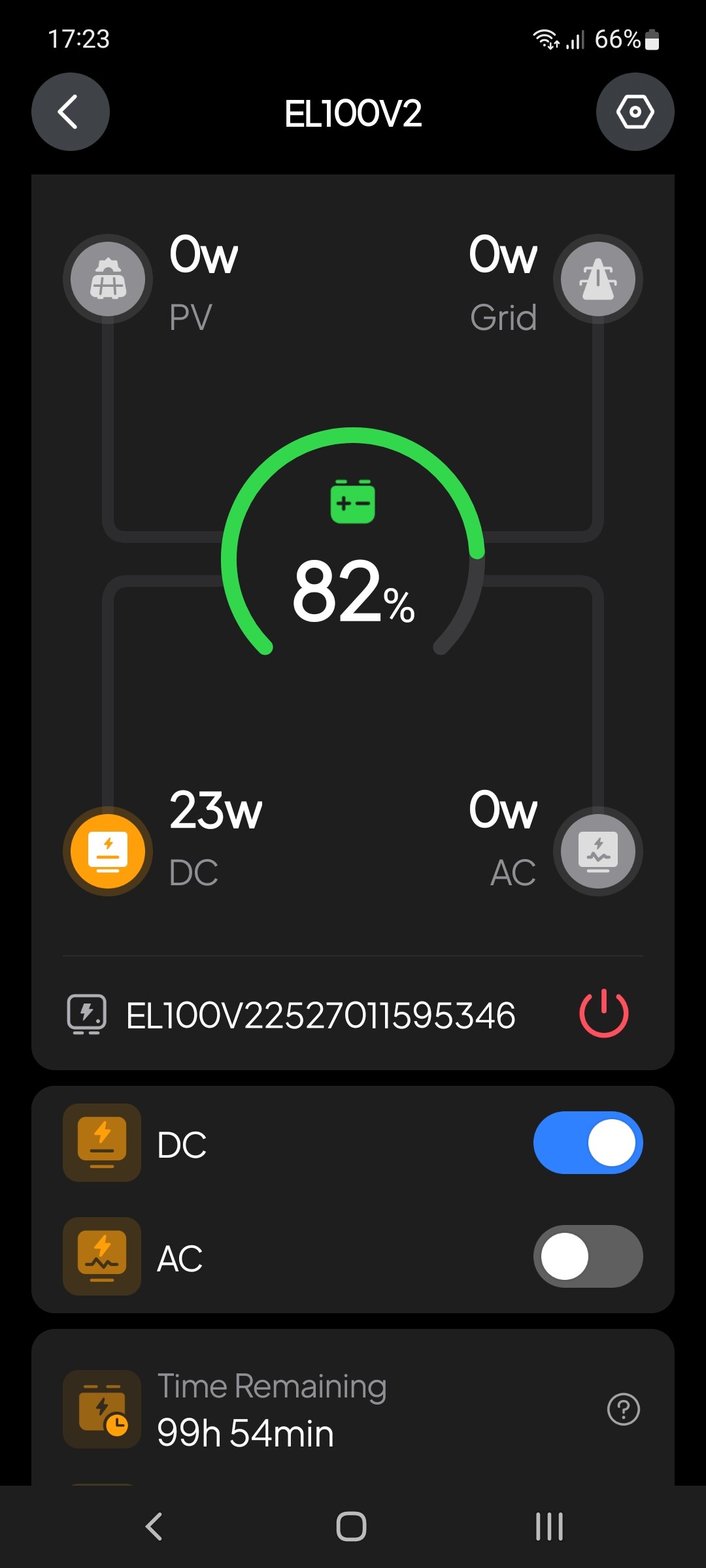
Task: Open device settings hexagon icon
Action: point(635,112)
